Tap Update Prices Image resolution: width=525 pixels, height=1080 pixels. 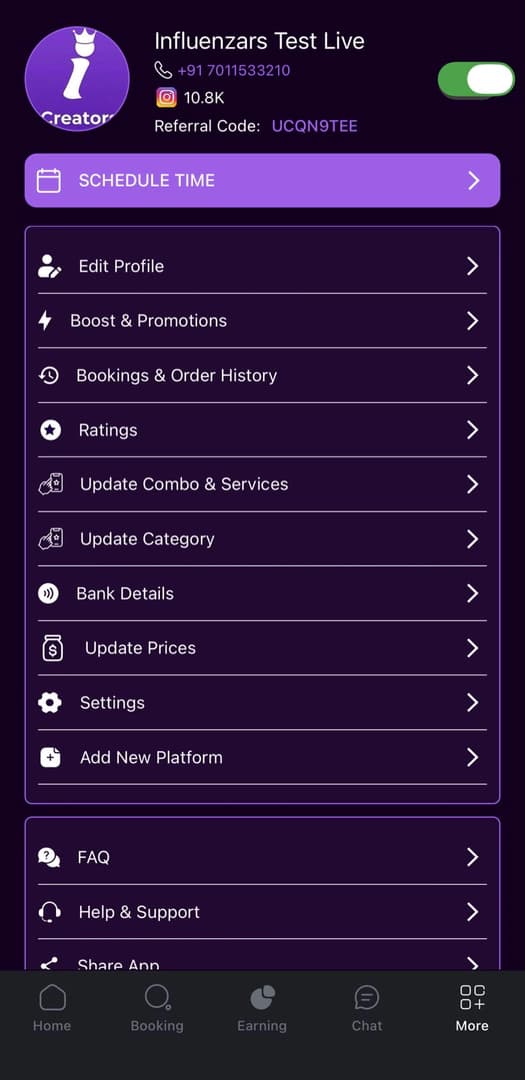pos(262,648)
